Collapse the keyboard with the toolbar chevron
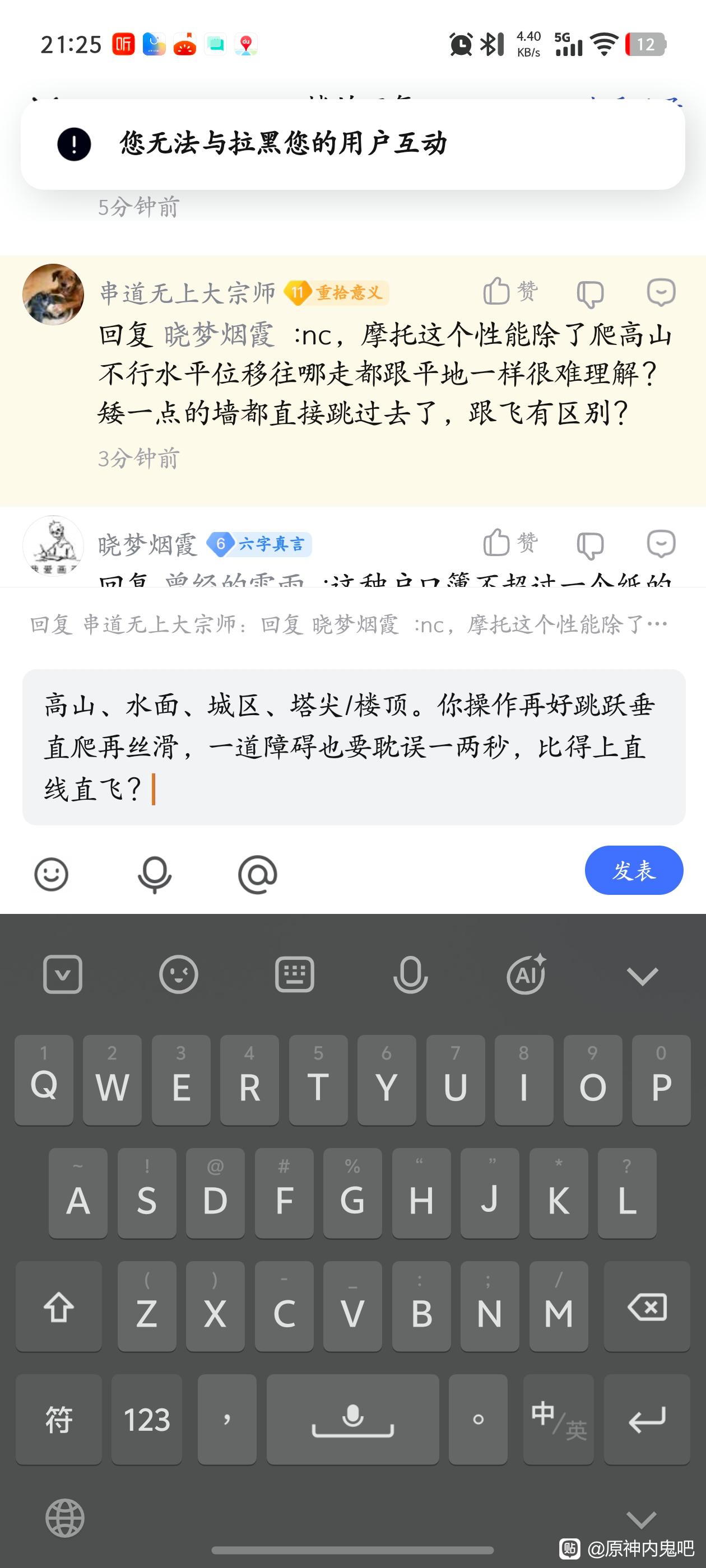 tap(643, 976)
